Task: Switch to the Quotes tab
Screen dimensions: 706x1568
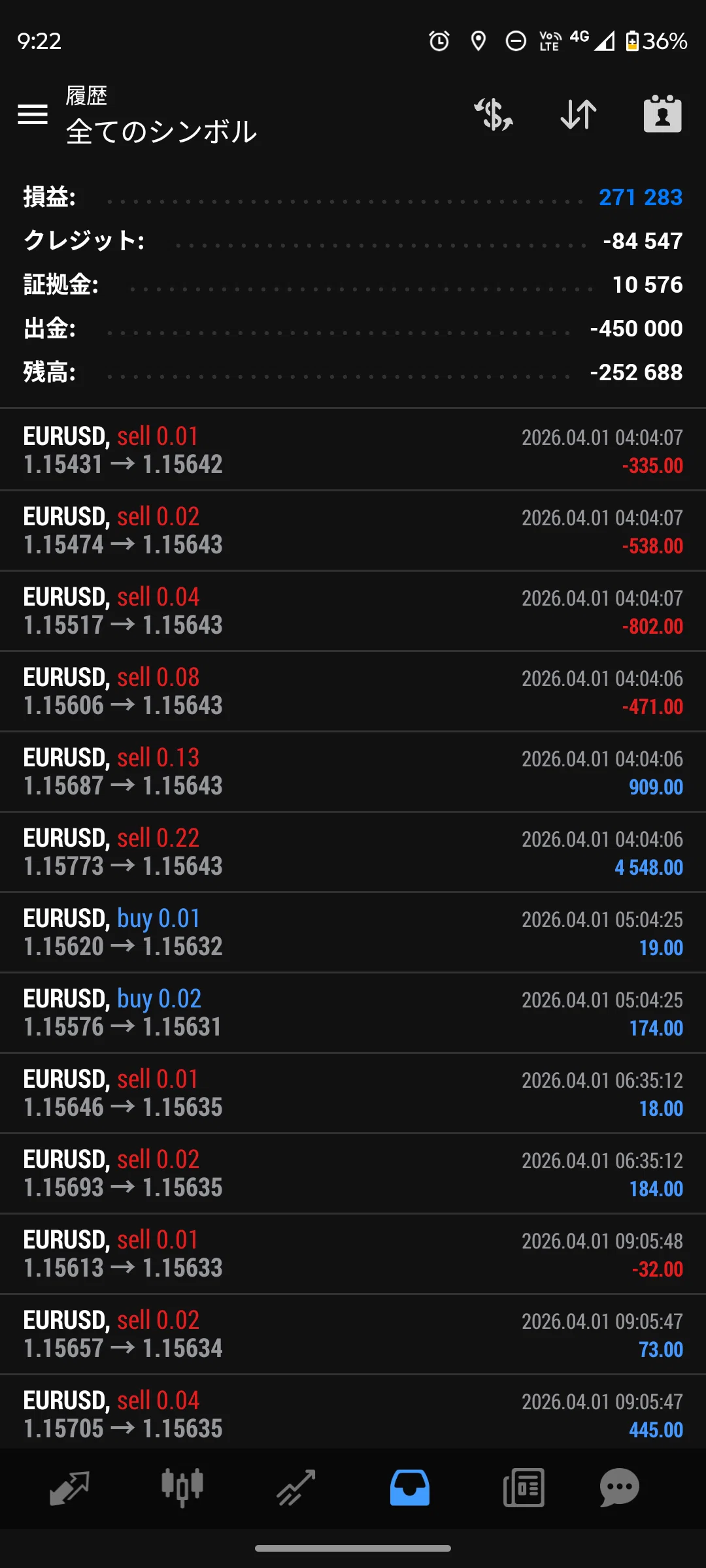Action: pyautogui.click(x=69, y=1488)
